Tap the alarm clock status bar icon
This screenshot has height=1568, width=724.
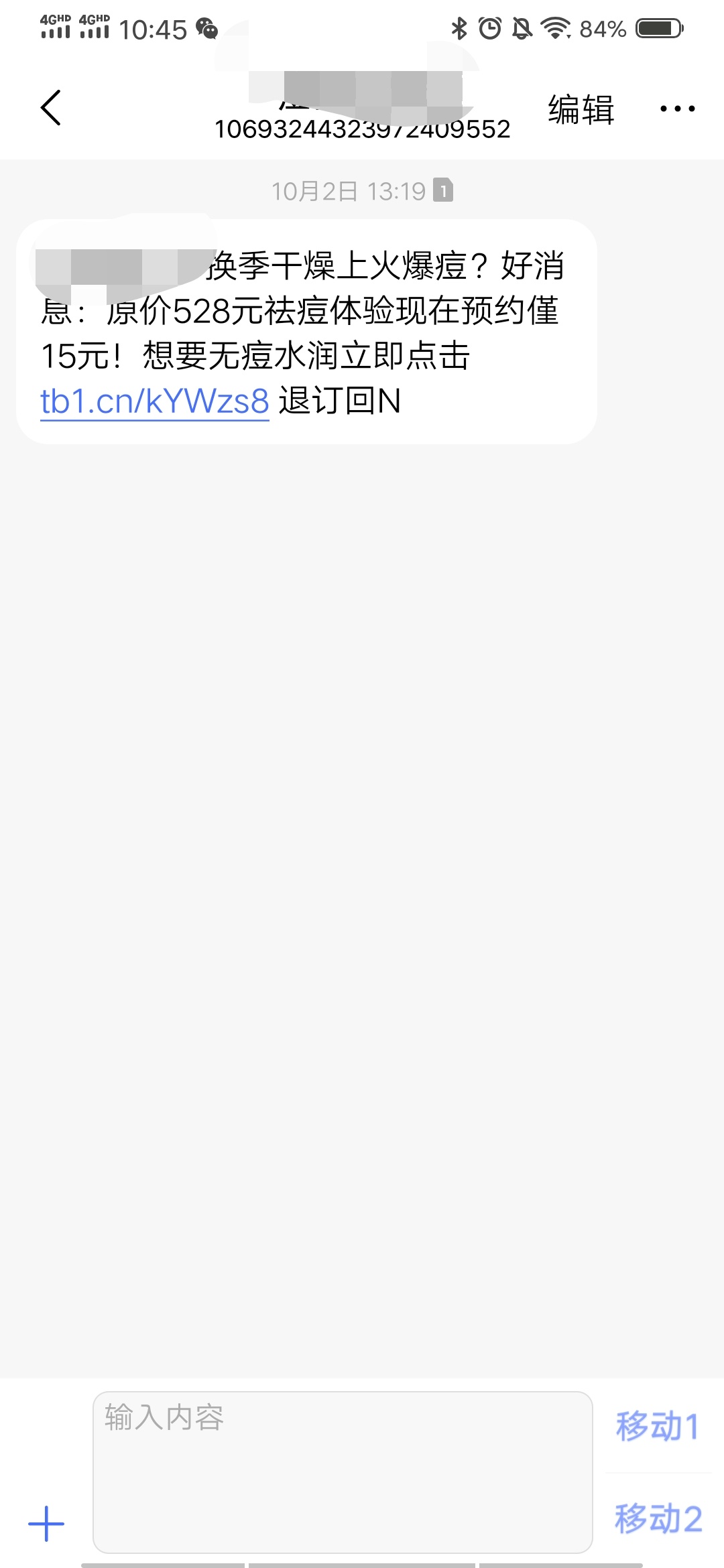click(x=488, y=28)
